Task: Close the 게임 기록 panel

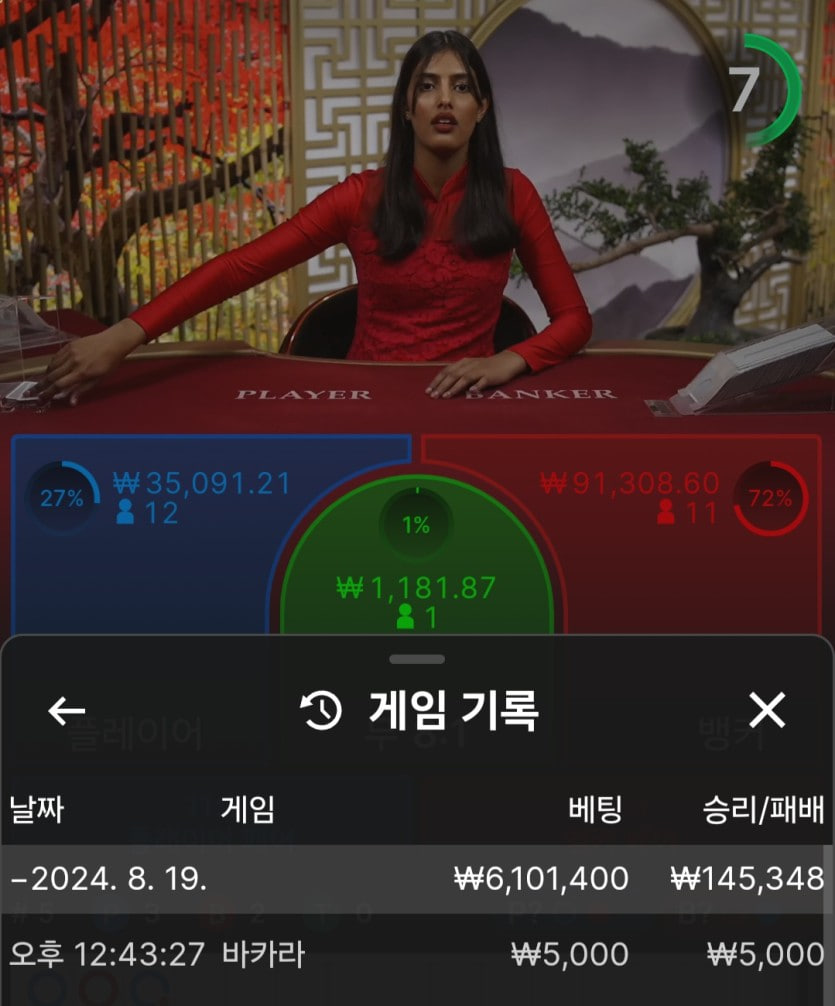Action: click(767, 711)
